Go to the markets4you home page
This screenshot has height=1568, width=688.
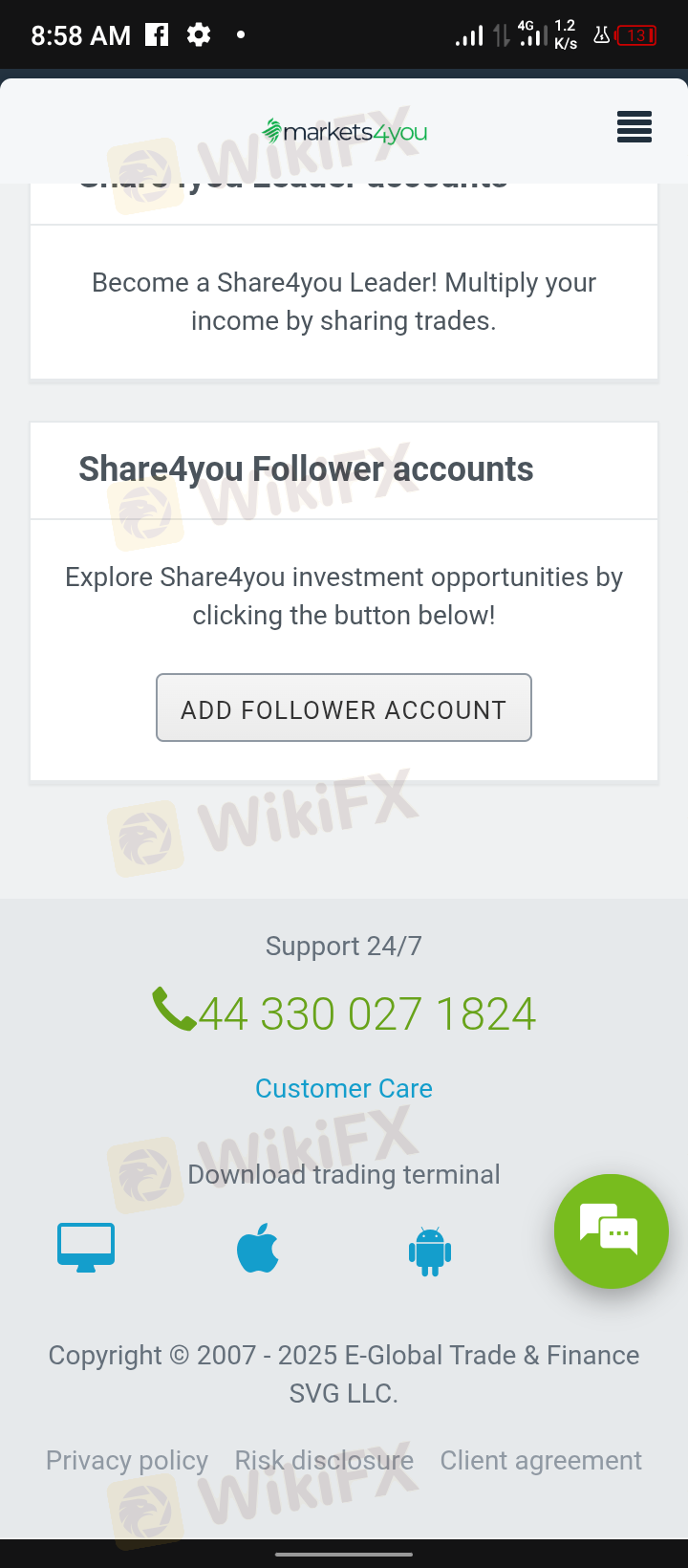(344, 131)
